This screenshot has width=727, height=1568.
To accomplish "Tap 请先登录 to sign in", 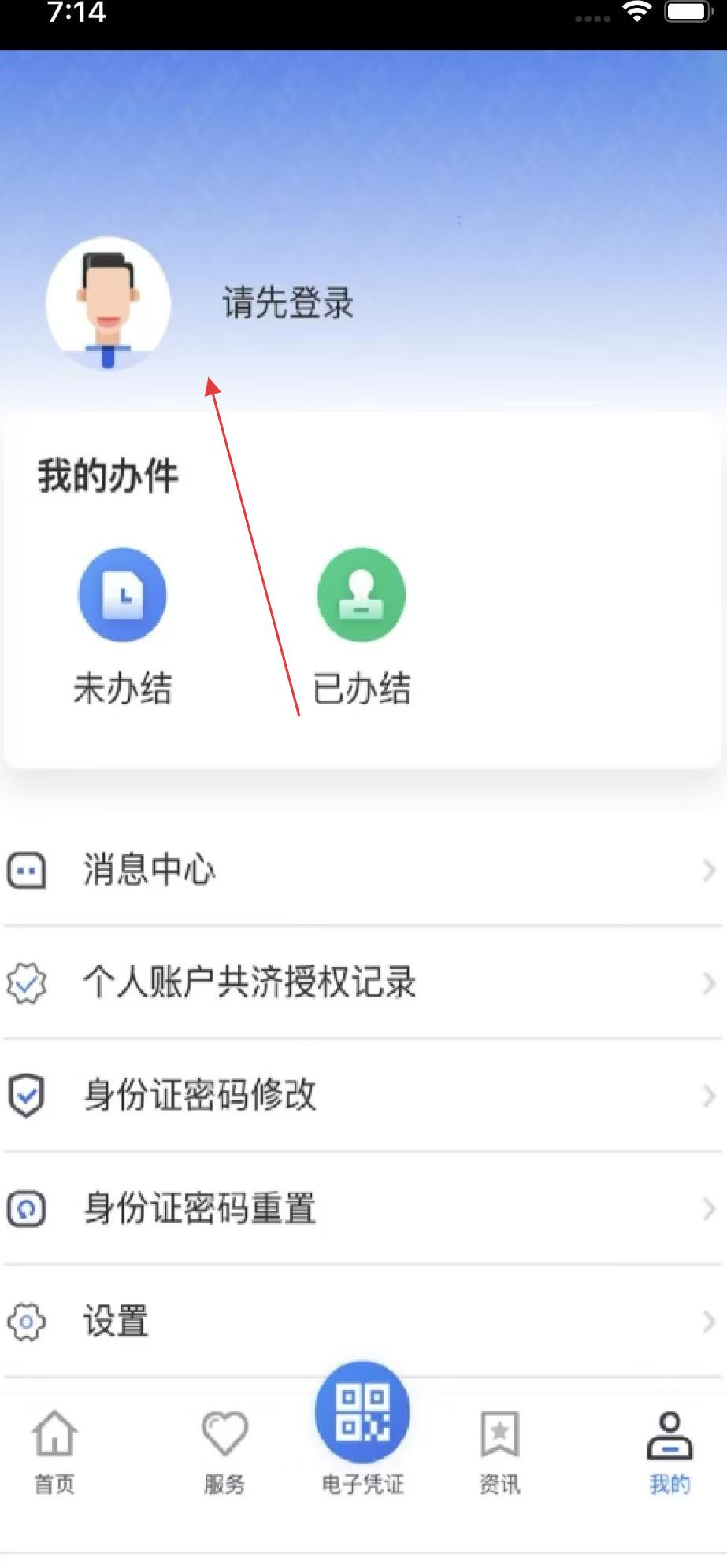I will click(x=287, y=303).
